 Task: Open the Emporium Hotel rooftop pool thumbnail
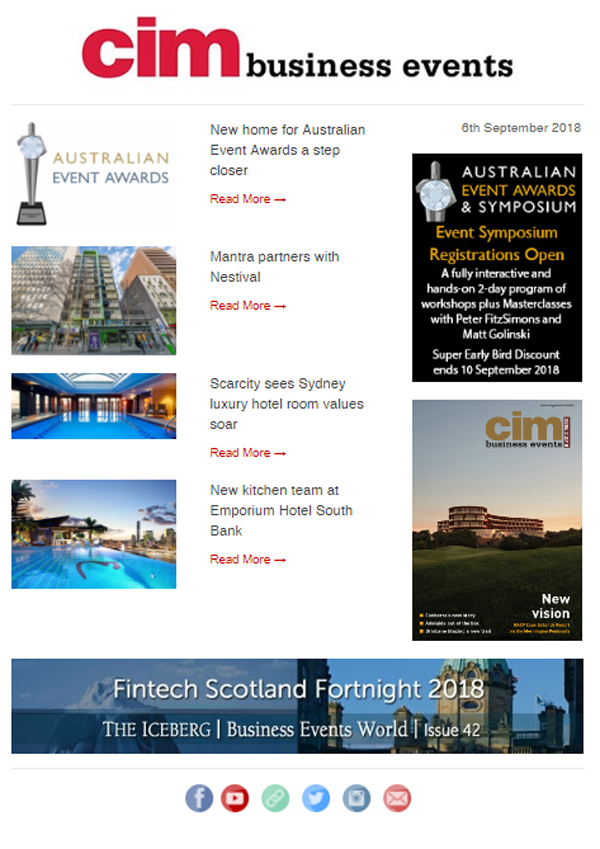coord(93,534)
